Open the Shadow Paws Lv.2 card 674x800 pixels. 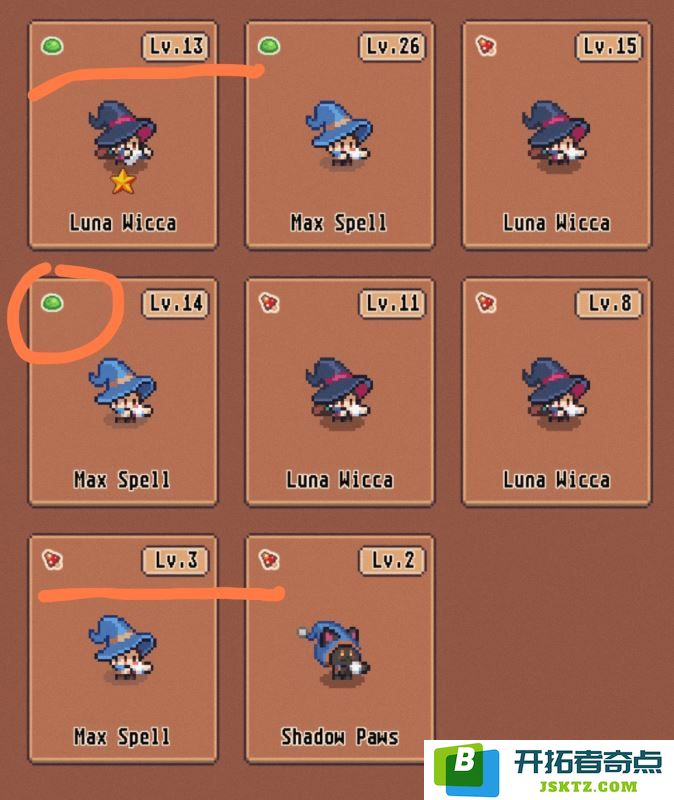[339, 650]
